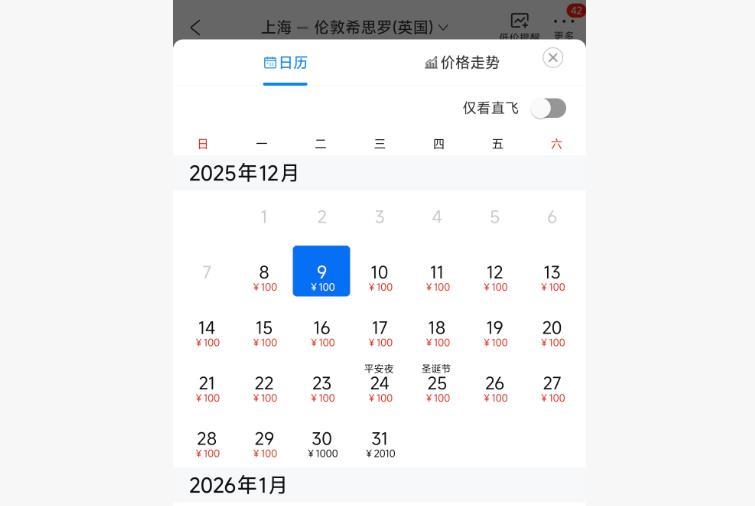Pick December 31 priced ¥2010
The height and width of the screenshot is (506, 755).
pos(379,443)
